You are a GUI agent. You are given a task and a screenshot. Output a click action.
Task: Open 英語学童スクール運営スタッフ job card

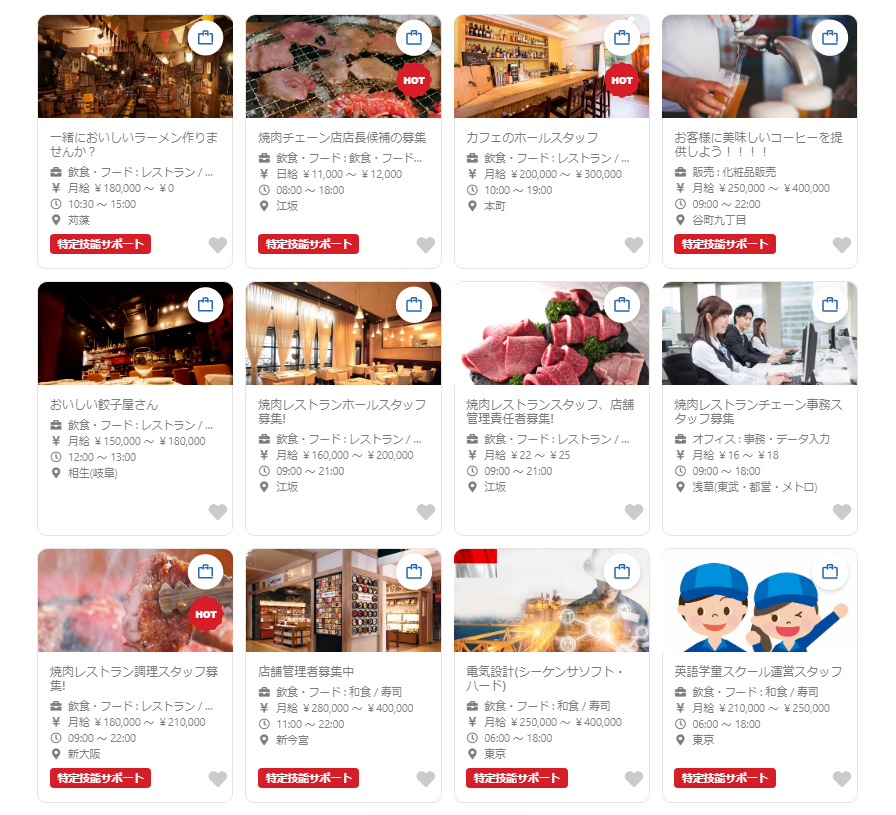point(758,671)
